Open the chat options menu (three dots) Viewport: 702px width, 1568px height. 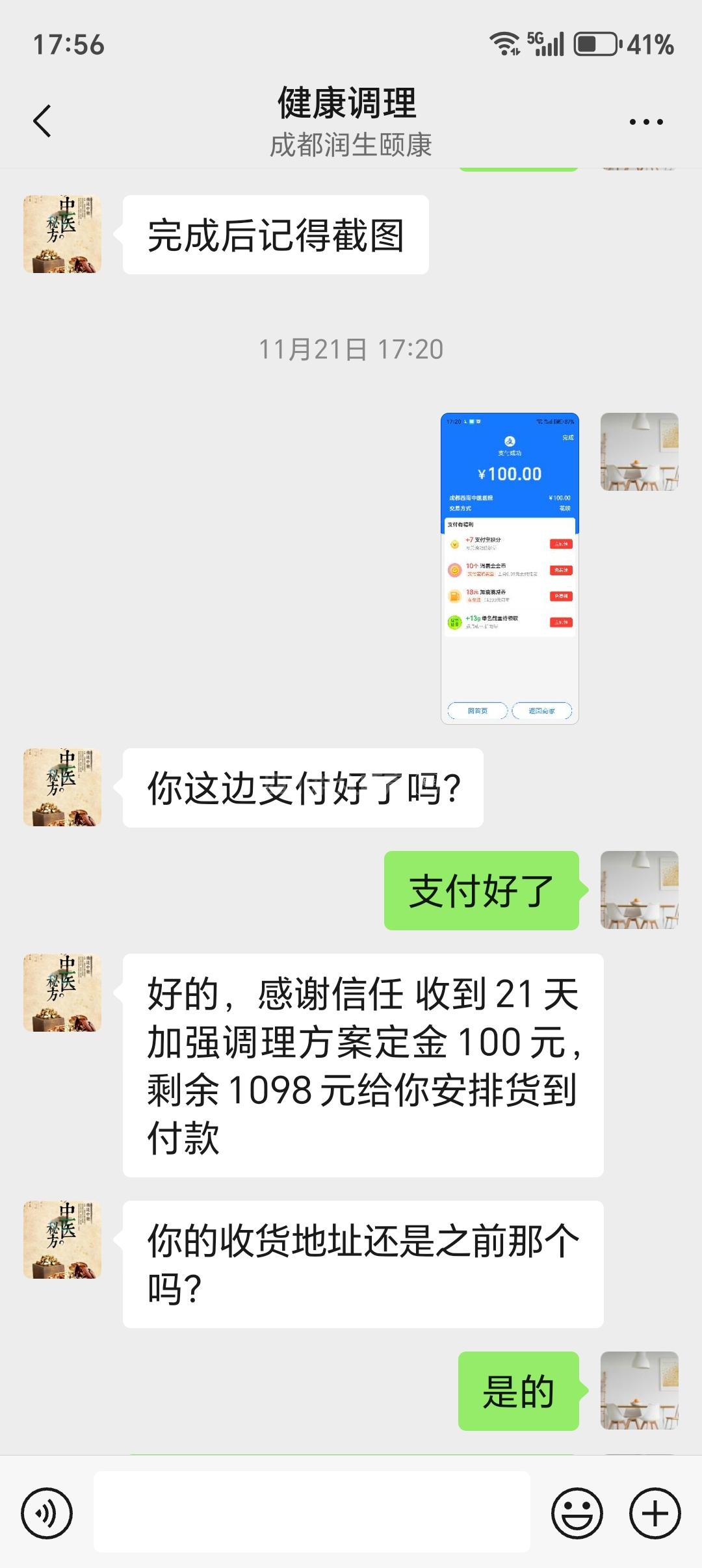646,122
